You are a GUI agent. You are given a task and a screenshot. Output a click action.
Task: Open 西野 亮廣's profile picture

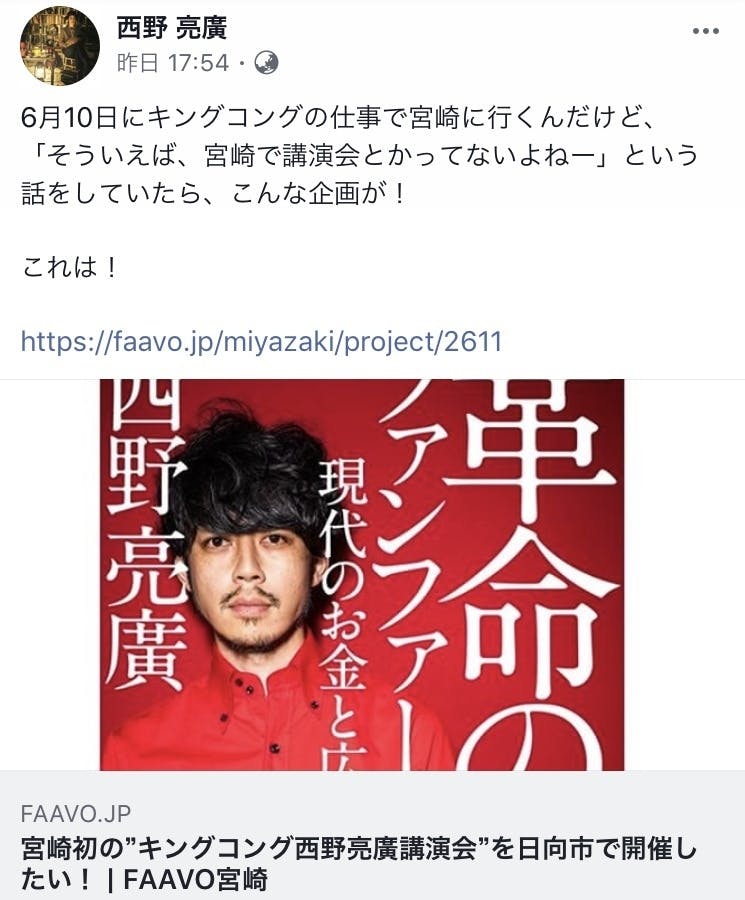click(x=60, y=47)
